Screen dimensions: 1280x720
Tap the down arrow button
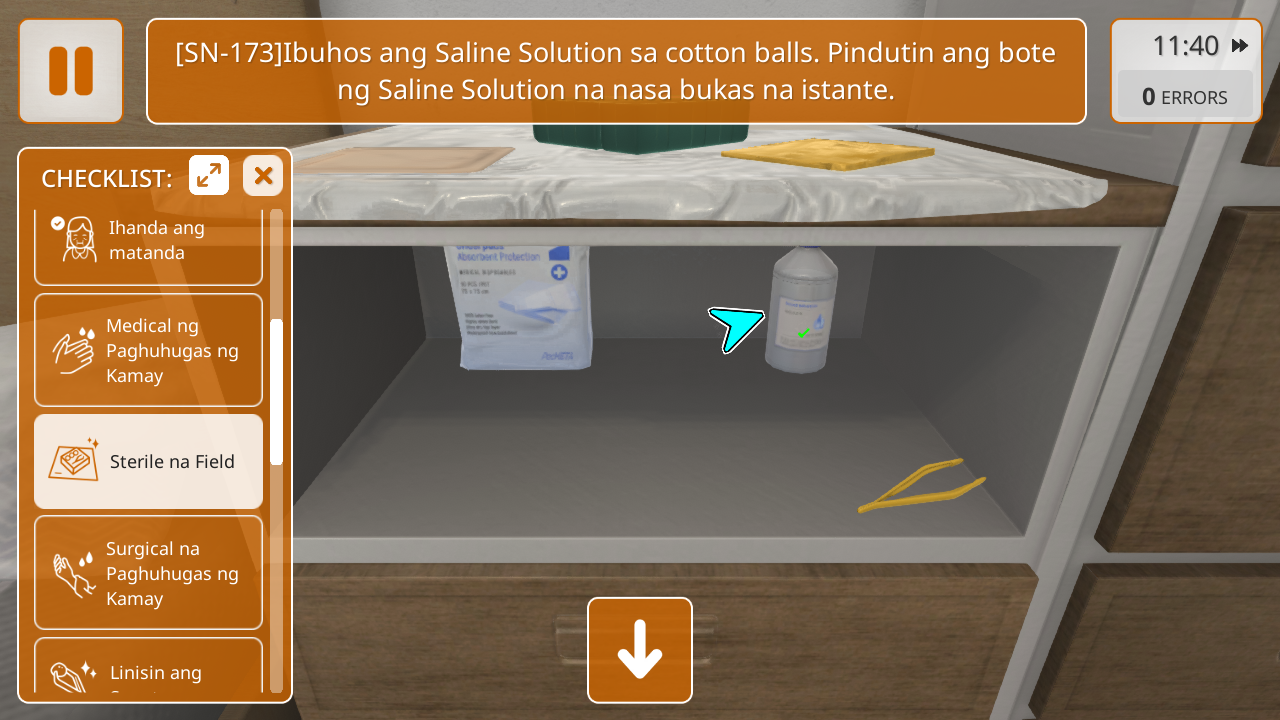(640, 650)
